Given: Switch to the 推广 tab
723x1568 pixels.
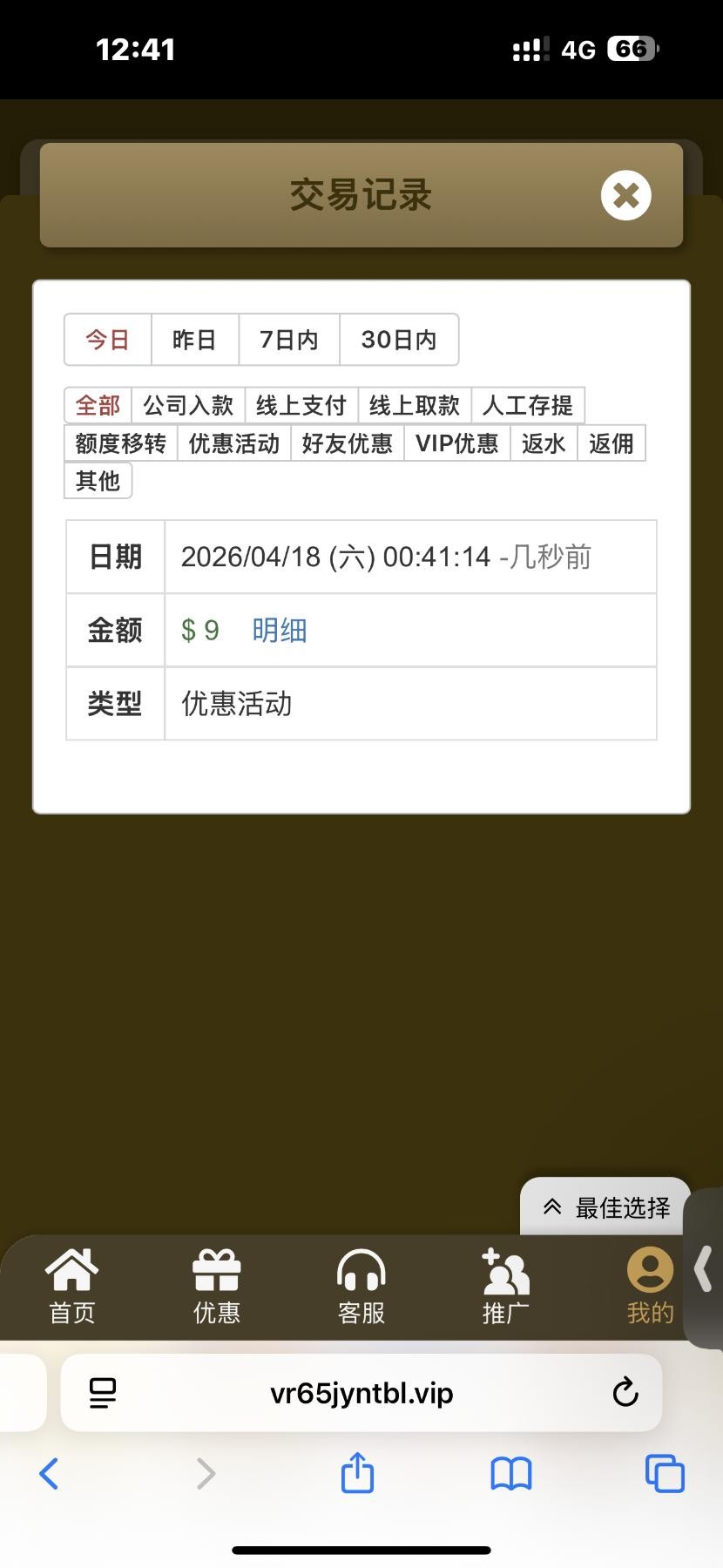Looking at the screenshot, I should pyautogui.click(x=506, y=1287).
